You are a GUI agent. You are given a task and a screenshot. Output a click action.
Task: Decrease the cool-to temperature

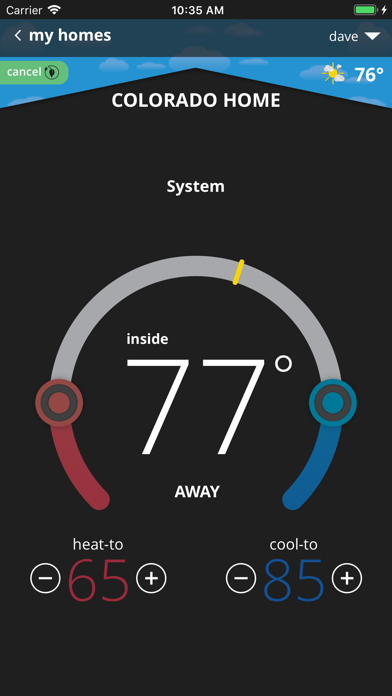tap(241, 578)
